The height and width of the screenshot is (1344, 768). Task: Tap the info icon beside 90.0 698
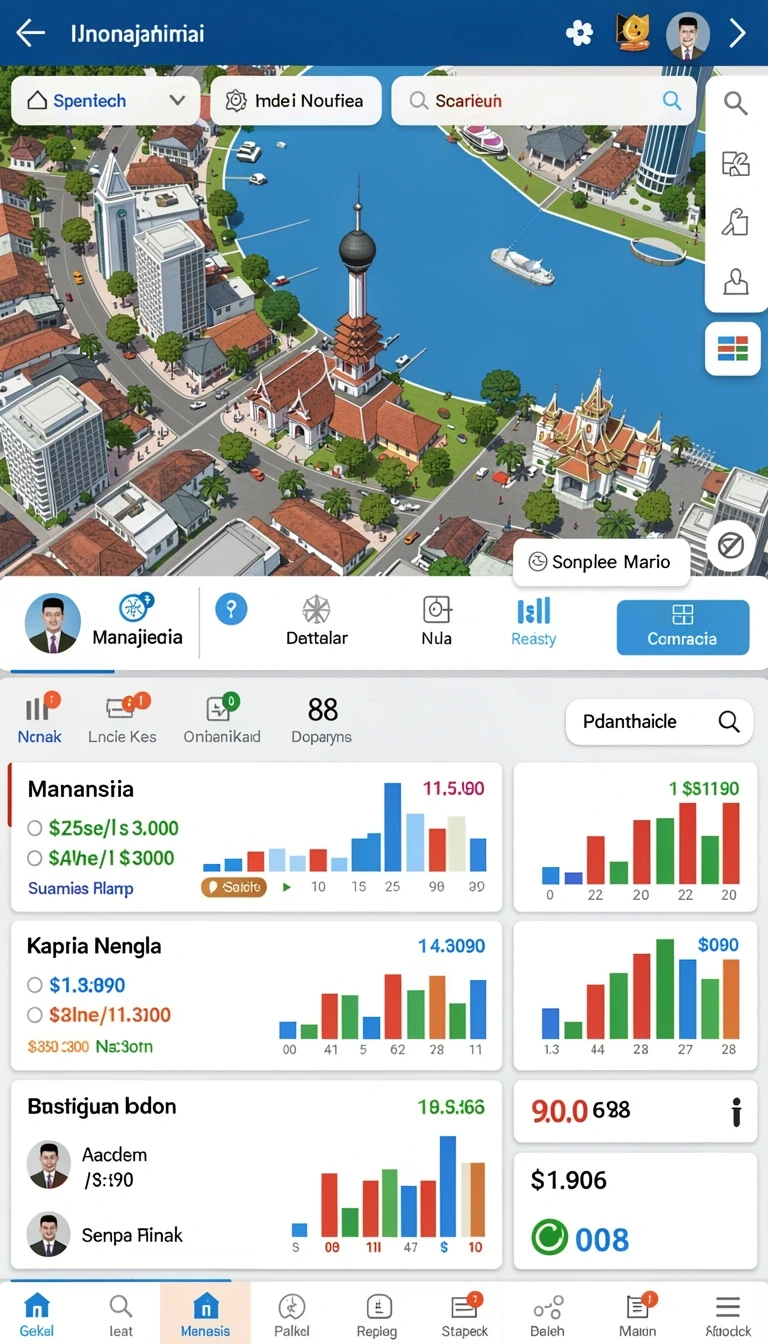click(736, 1111)
